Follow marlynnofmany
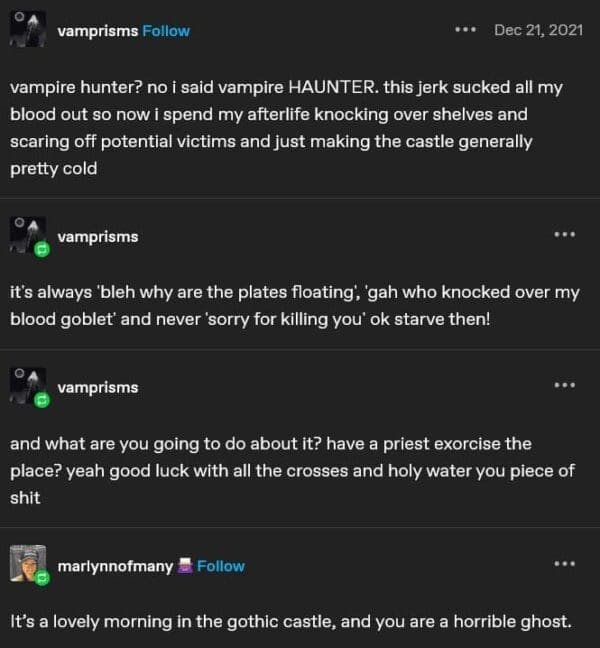Screen dimensions: 600x648 pyautogui.click(x=220, y=566)
